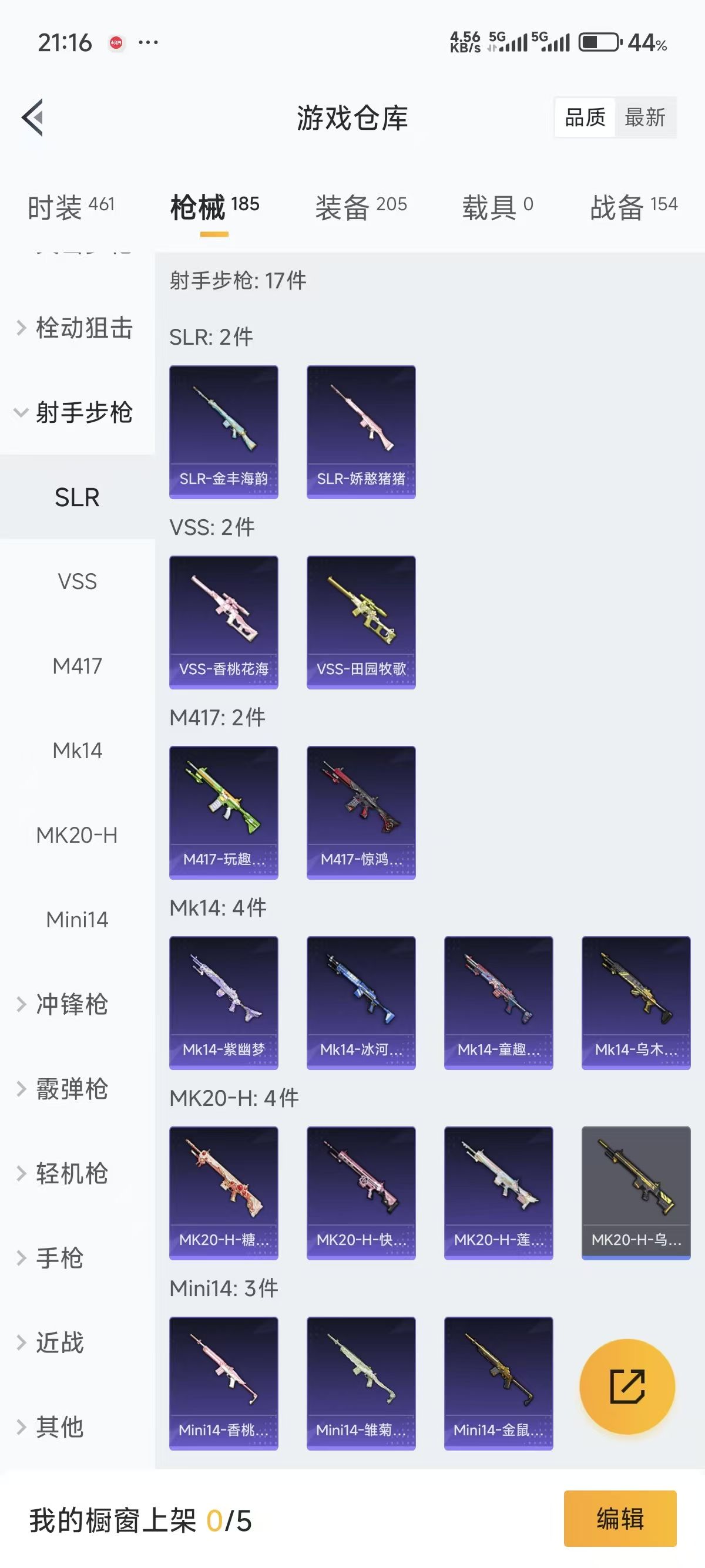705x1568 pixels.
Task: Select Mk14 in the sidebar list
Action: tap(78, 751)
